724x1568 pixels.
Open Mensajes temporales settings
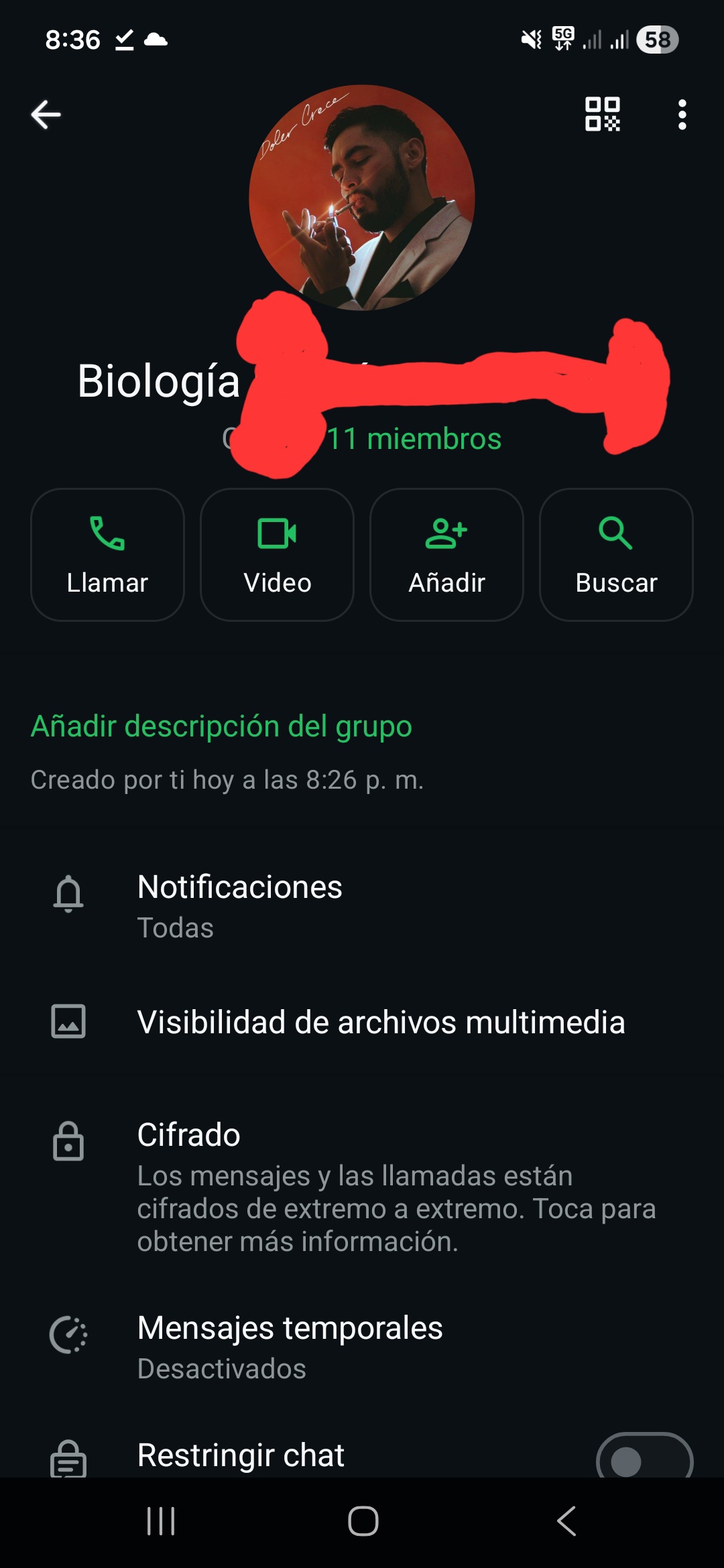click(x=362, y=1347)
